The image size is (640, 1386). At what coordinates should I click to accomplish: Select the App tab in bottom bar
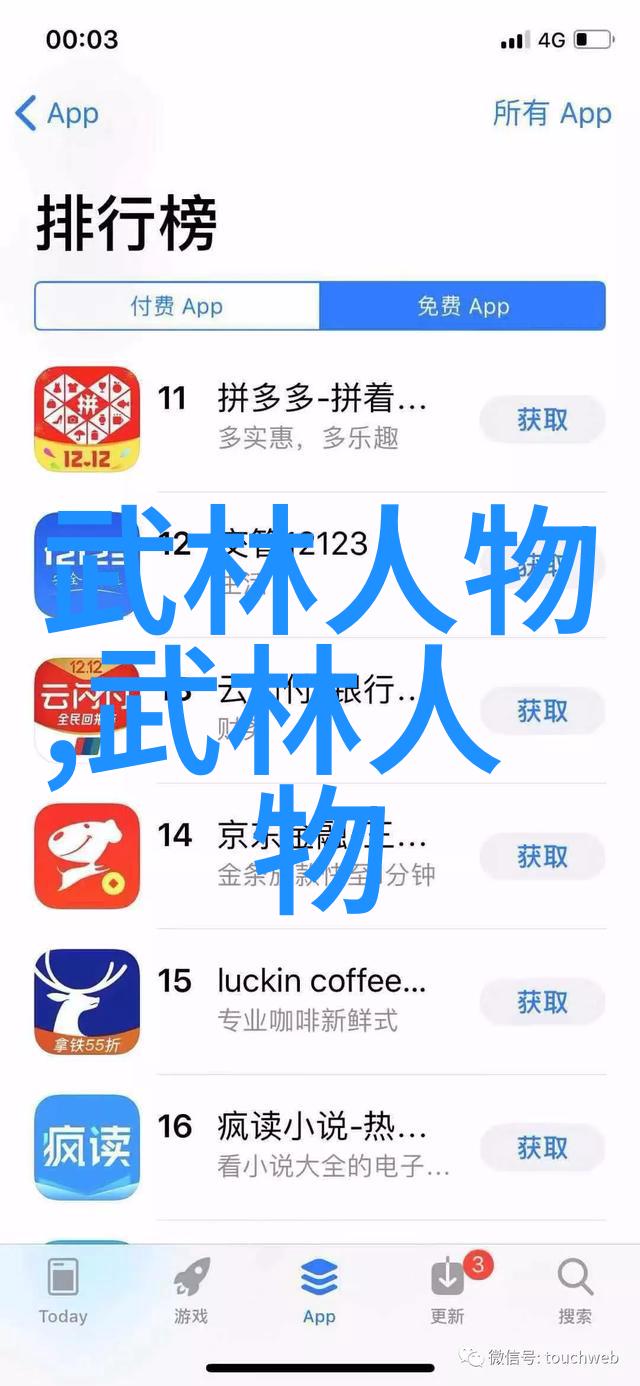(319, 1290)
